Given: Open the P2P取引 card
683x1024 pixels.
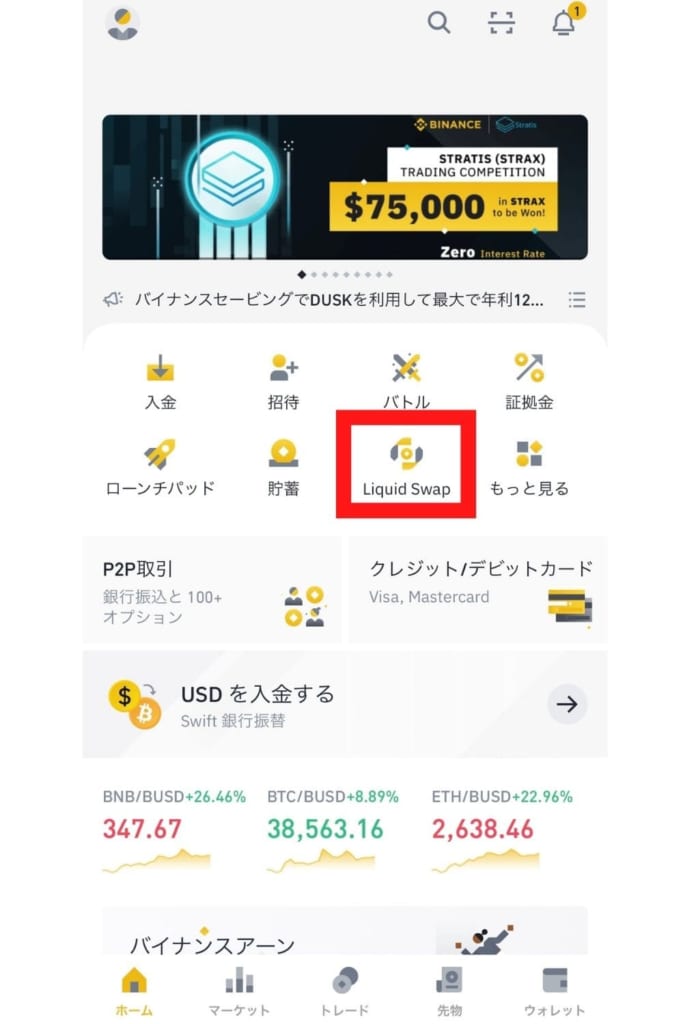Looking at the screenshot, I should [x=212, y=590].
